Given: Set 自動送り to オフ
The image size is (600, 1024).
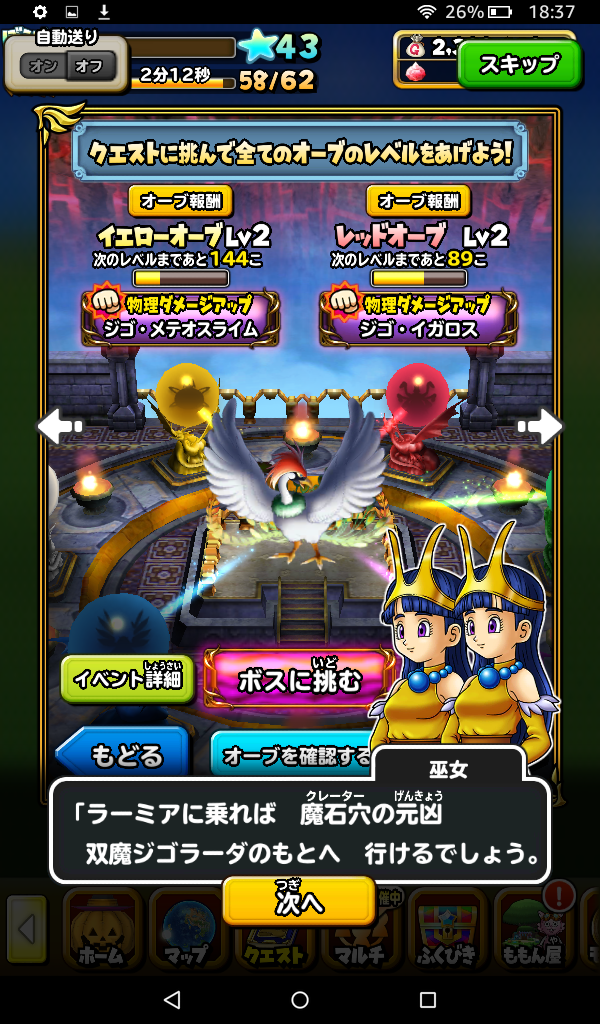Looking at the screenshot, I should [92, 66].
